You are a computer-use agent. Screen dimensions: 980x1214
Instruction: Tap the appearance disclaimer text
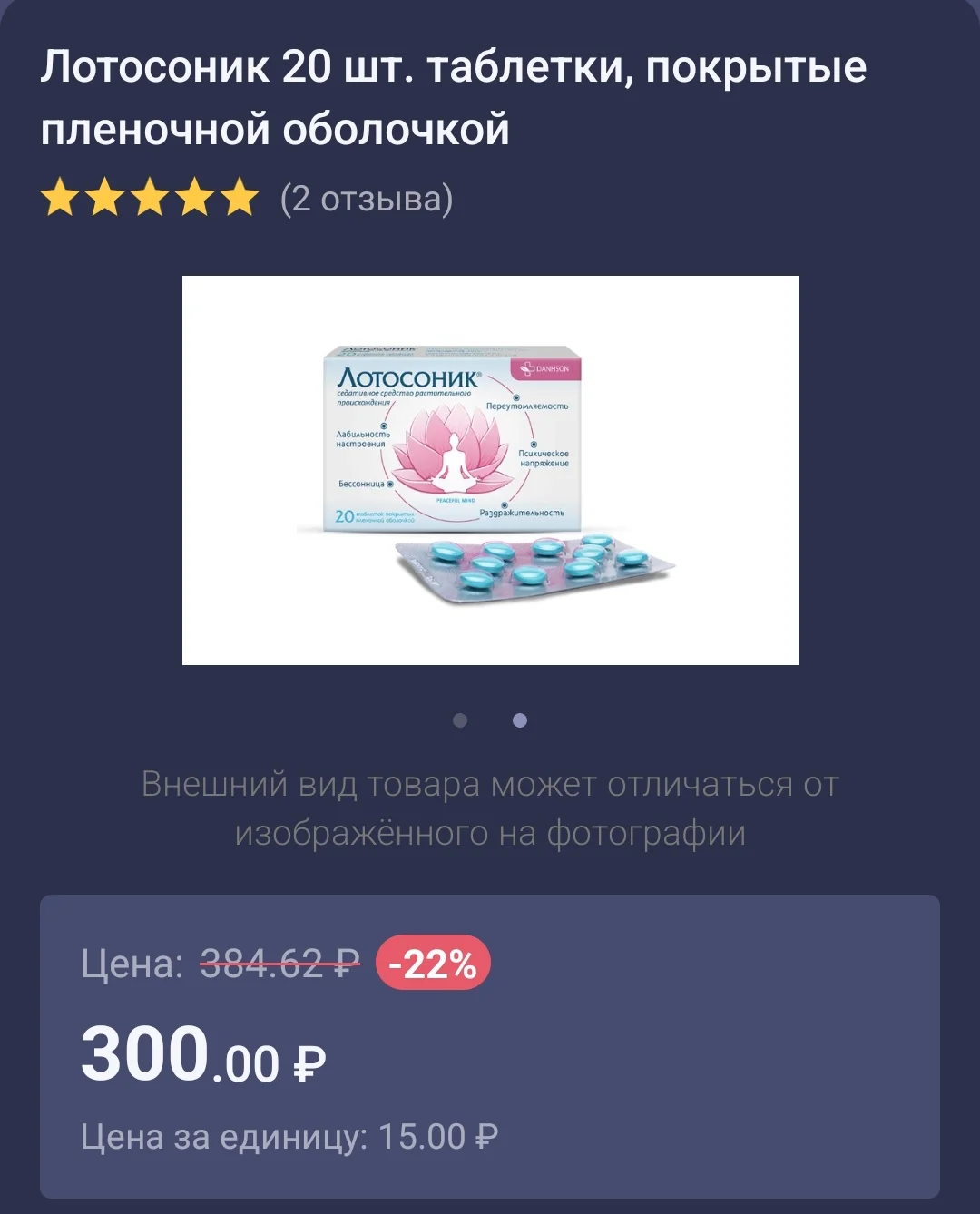[490, 806]
